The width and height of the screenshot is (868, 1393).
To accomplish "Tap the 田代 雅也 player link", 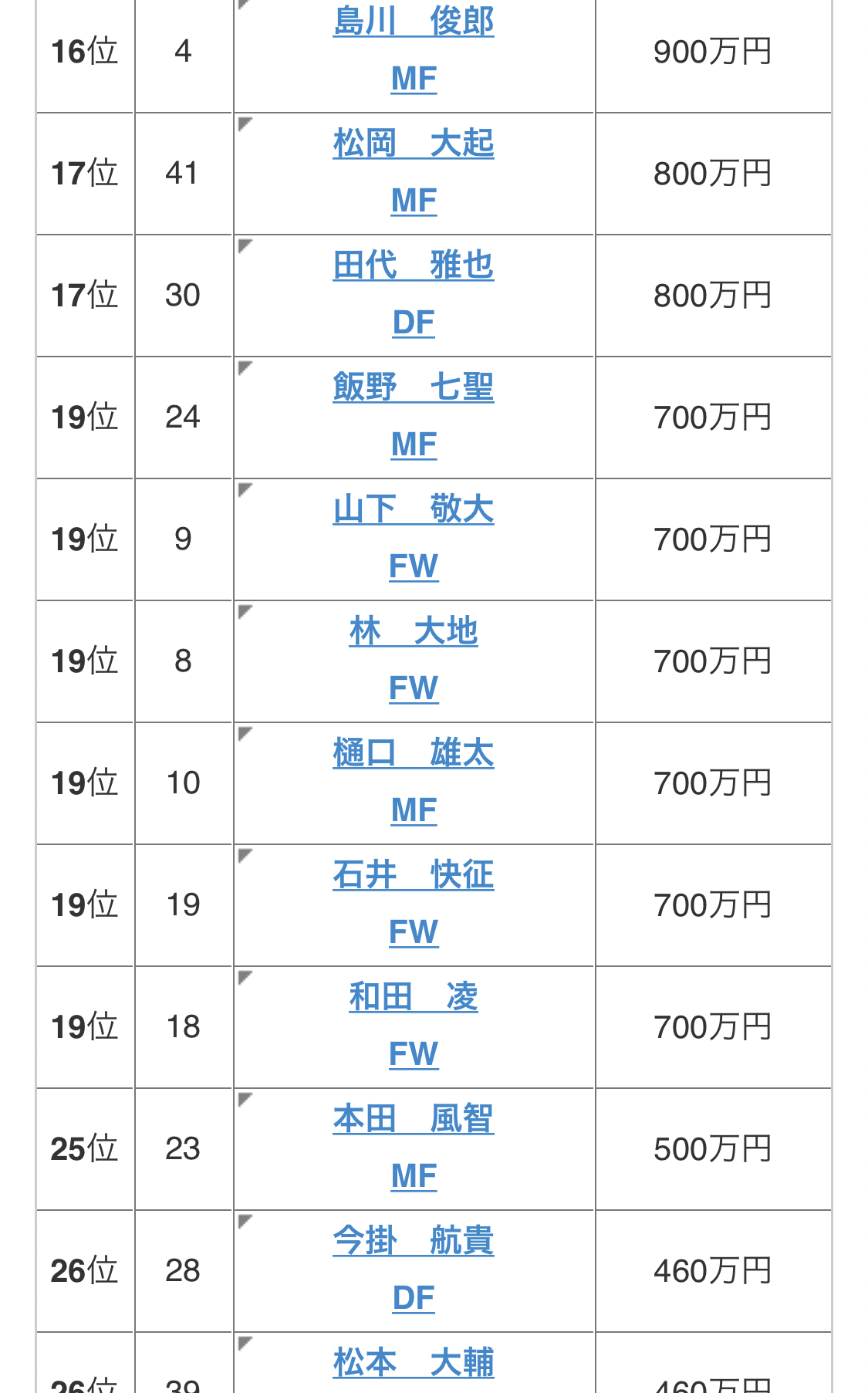I will [414, 265].
